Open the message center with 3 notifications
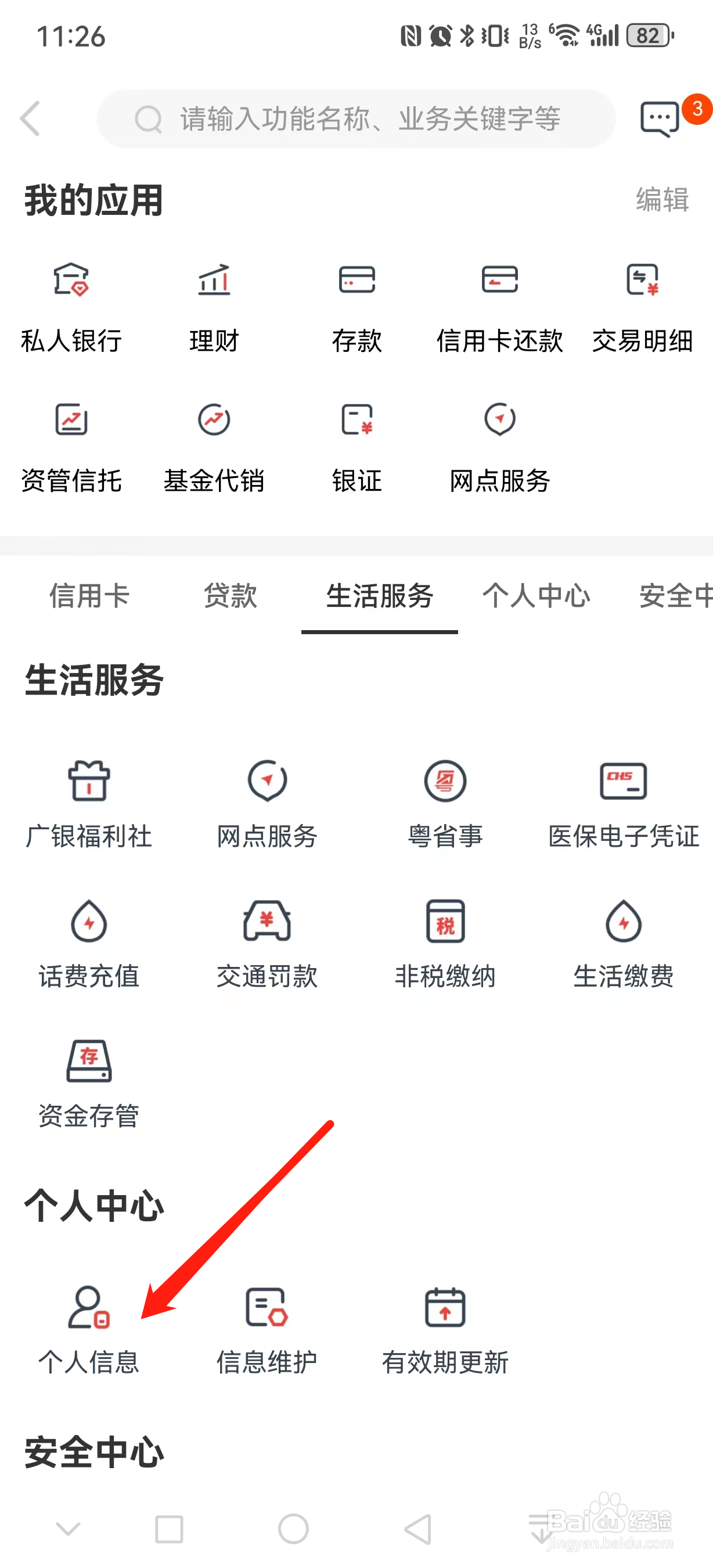This screenshot has width=713, height=1568. click(658, 117)
